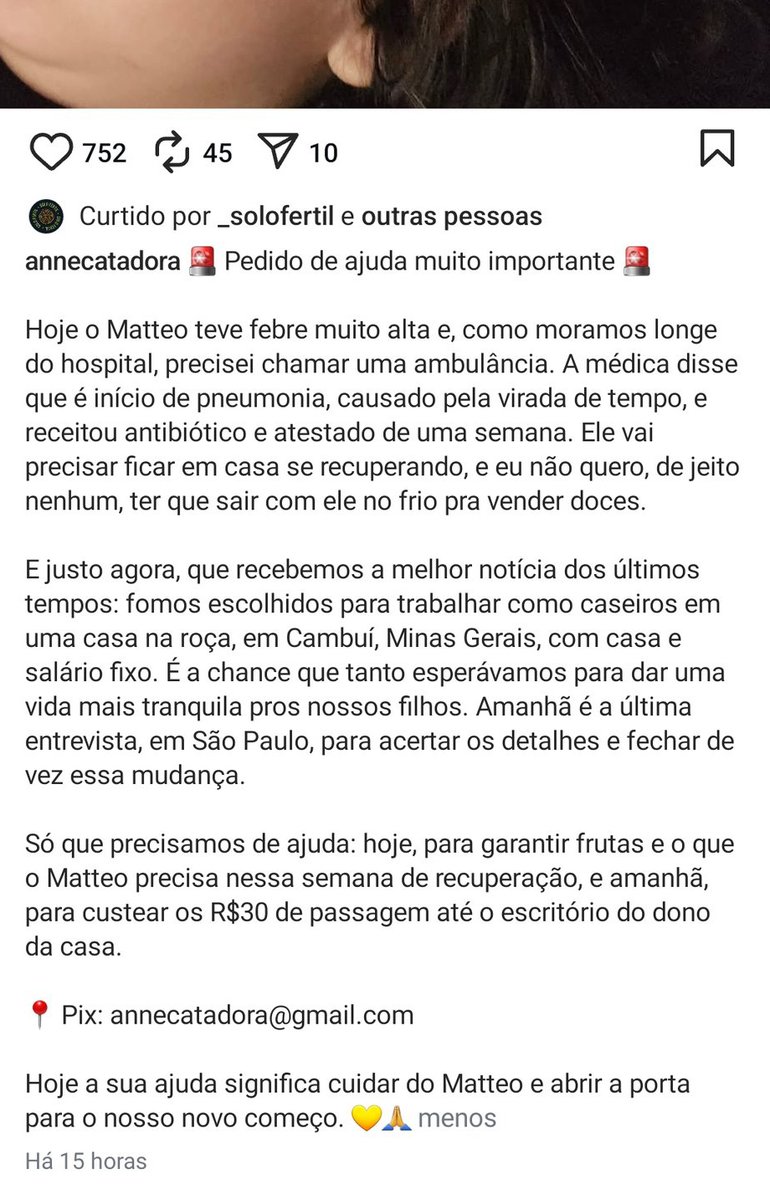The image size is (770, 1200).
Task: Open the post photo above the actions
Action: (385, 54)
